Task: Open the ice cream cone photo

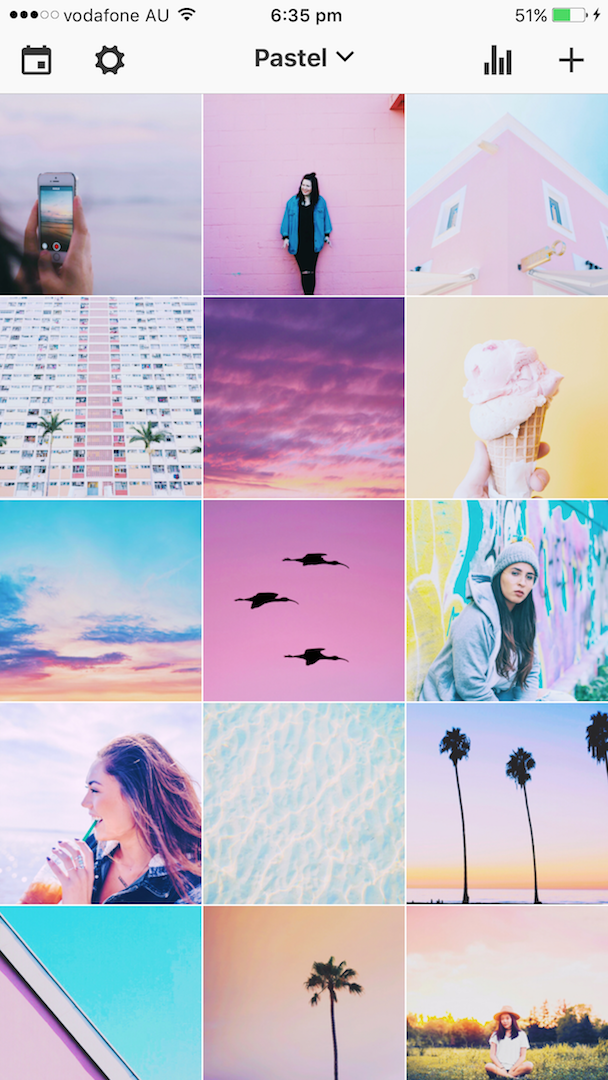Action: click(507, 397)
